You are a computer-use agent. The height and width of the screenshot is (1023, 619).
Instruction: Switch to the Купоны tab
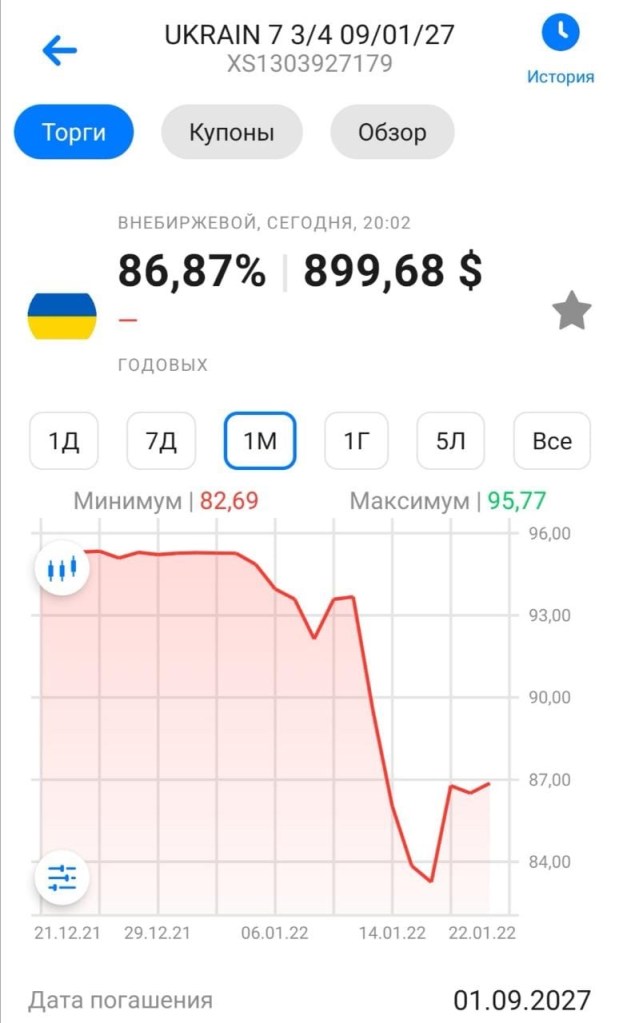pos(231,132)
